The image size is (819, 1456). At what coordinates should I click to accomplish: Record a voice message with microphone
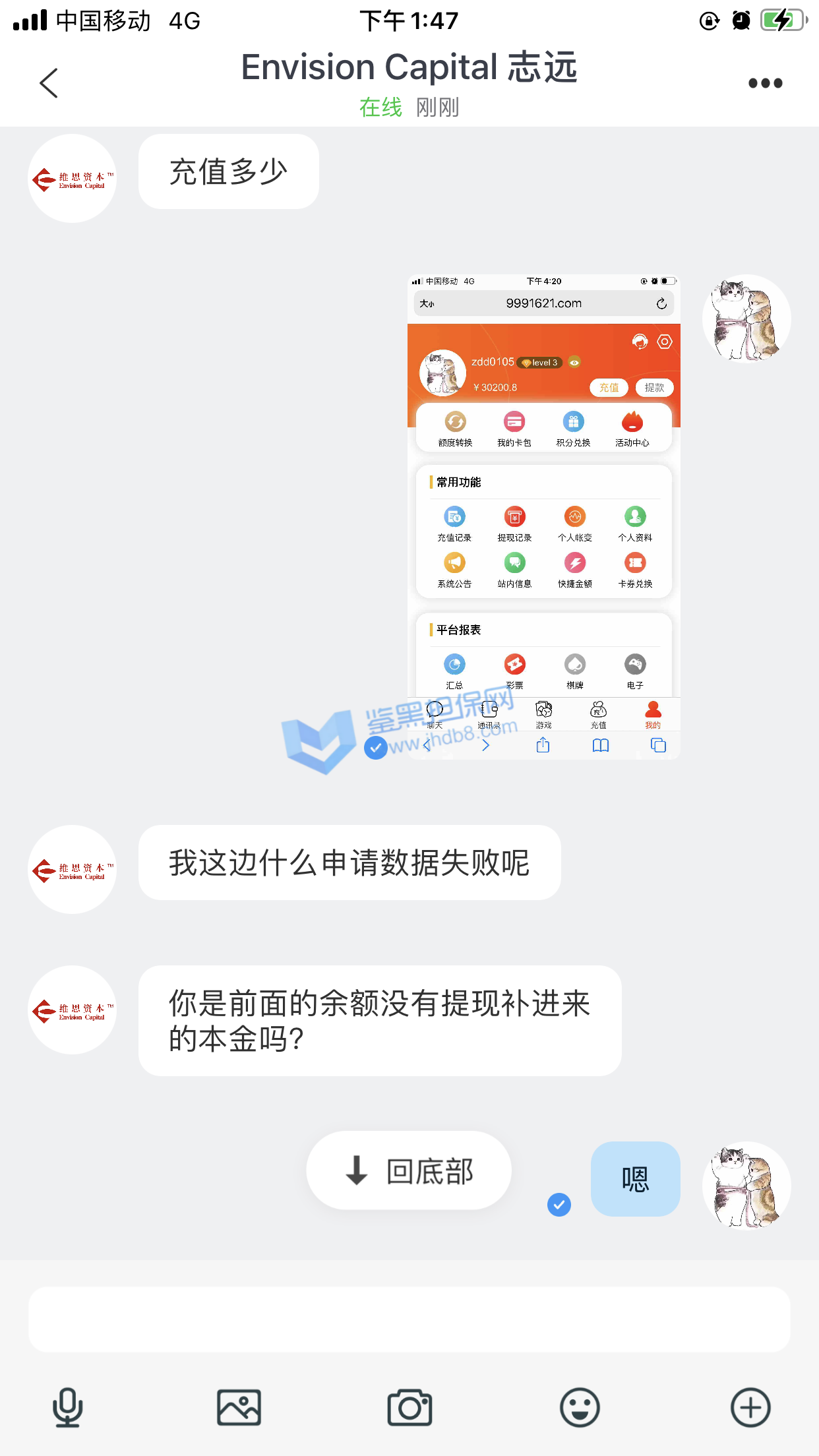coord(67,1407)
